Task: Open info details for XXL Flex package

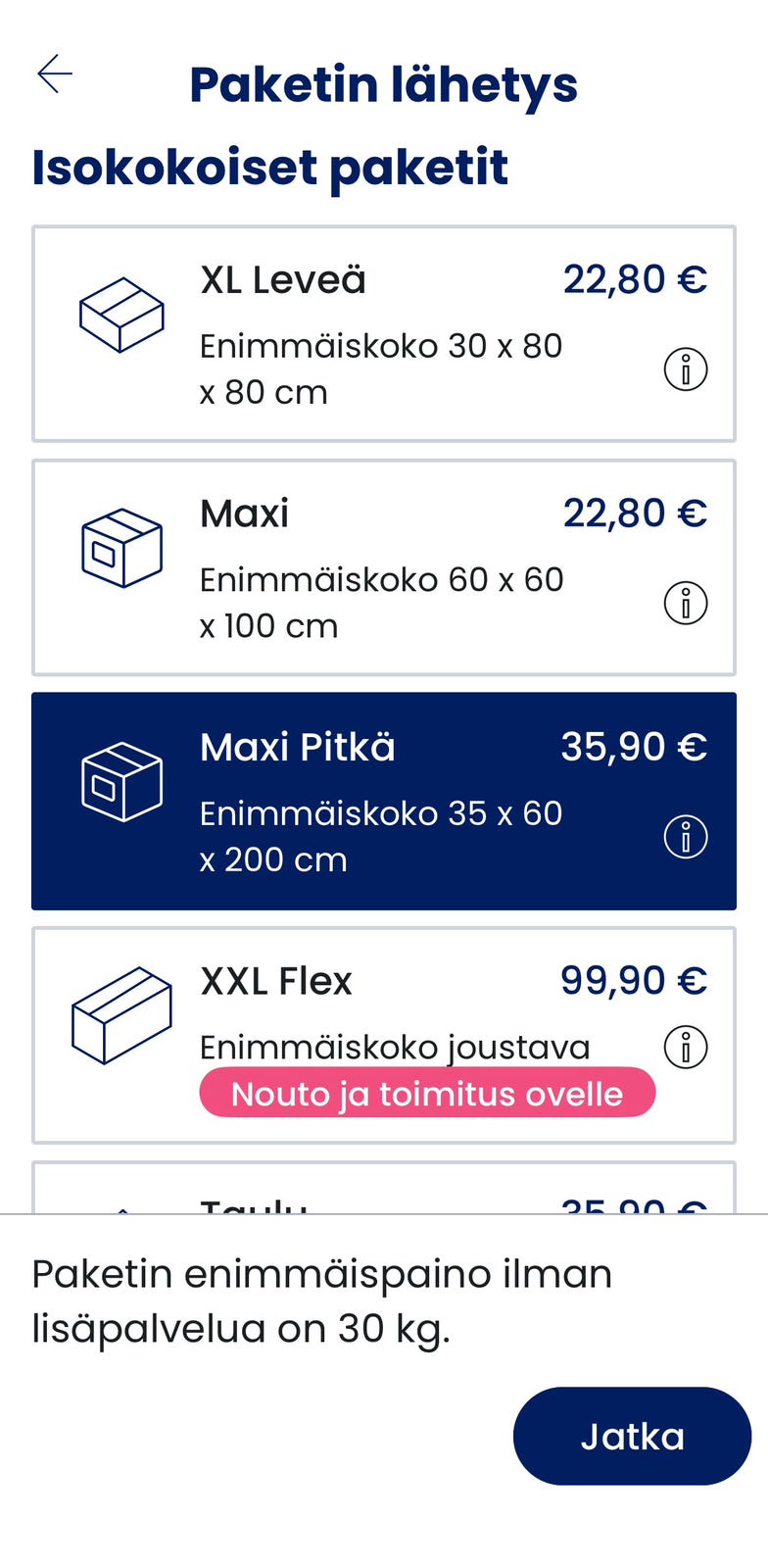Action: pos(686,1047)
